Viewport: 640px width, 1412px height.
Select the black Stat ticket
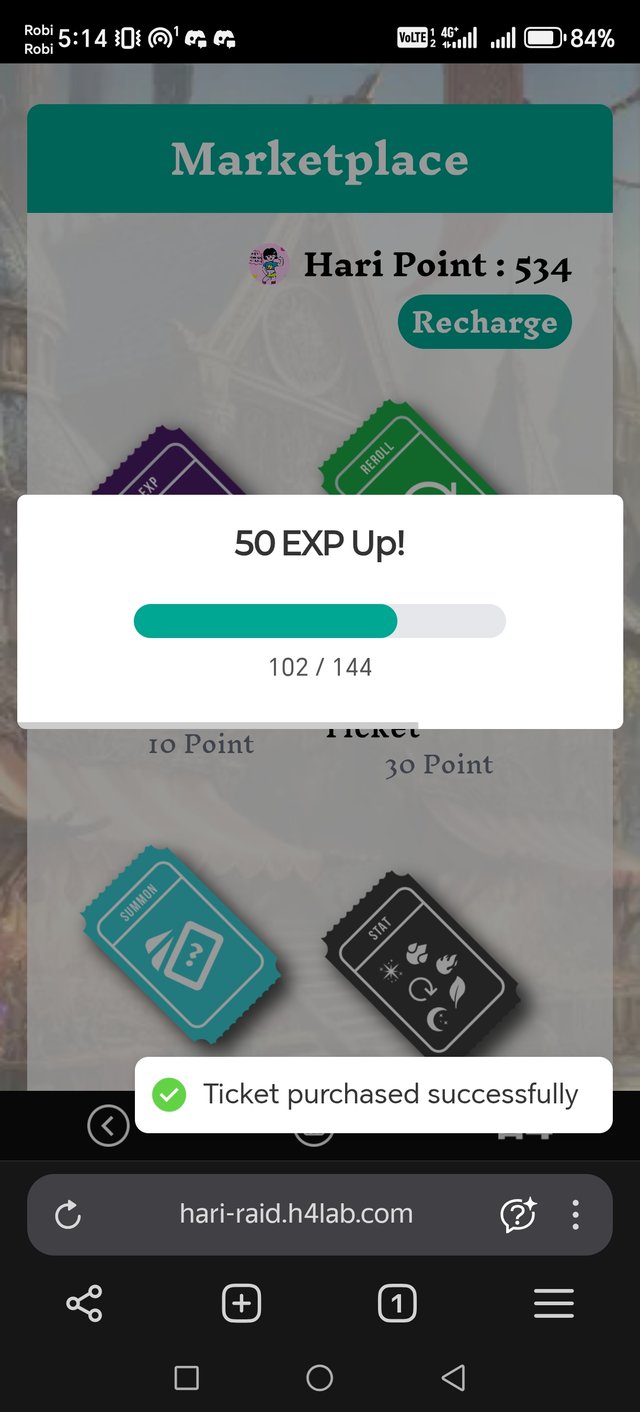pos(422,962)
